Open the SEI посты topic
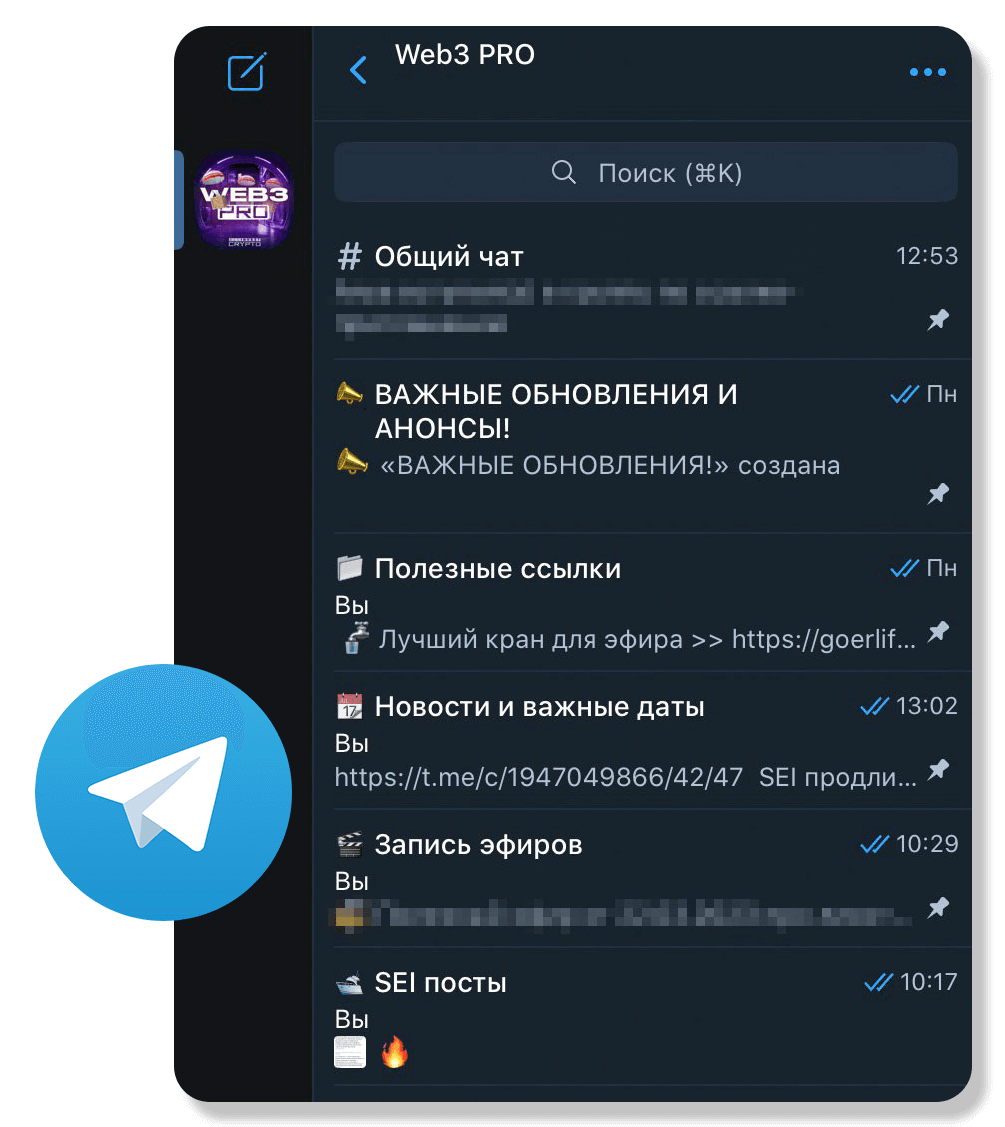Image resolution: width=1005 pixels, height=1127 pixels. pos(440,982)
